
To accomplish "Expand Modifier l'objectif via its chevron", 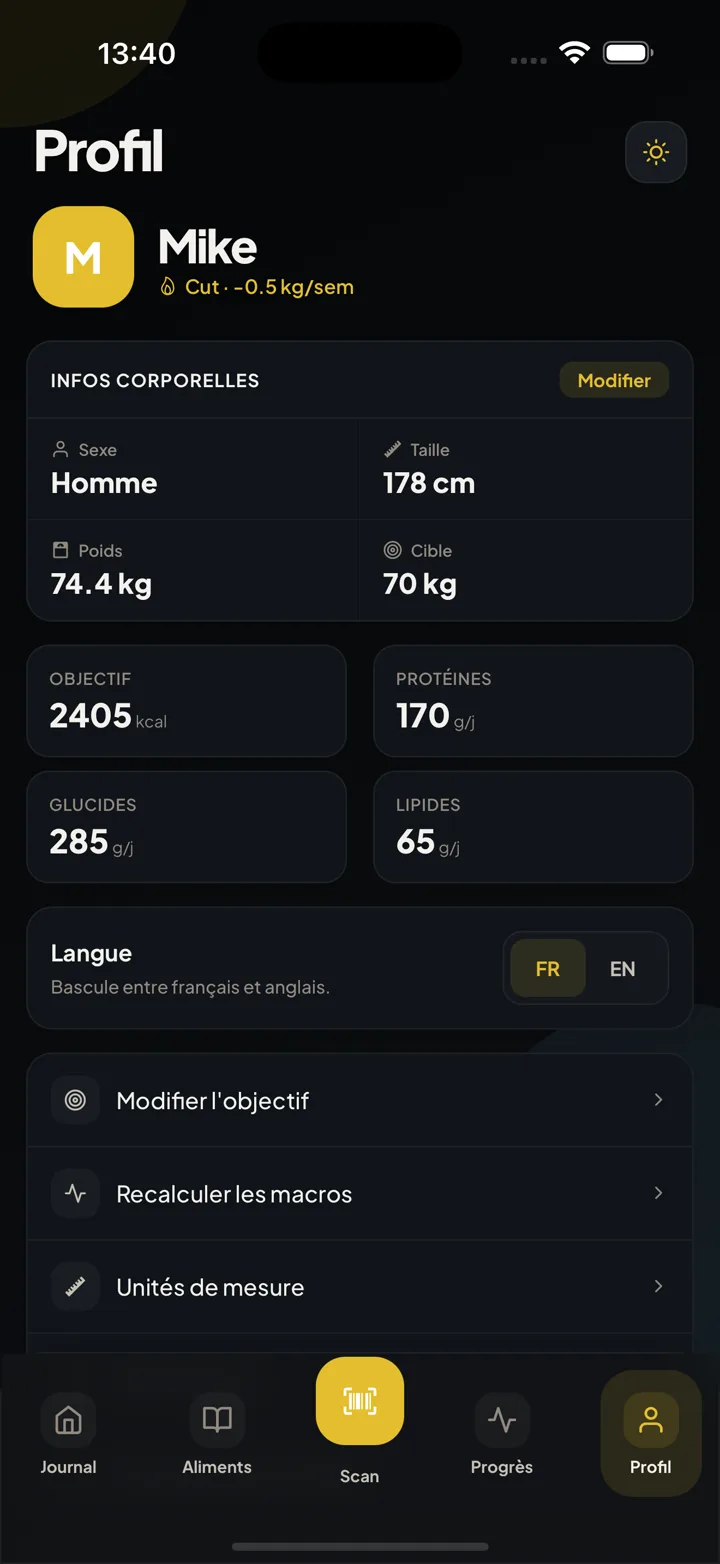I will point(658,1099).
